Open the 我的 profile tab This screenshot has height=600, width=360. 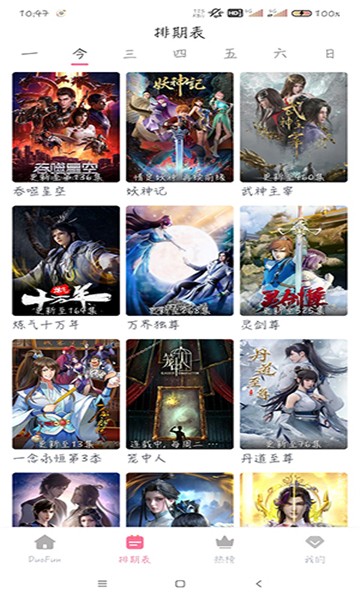(x=315, y=549)
